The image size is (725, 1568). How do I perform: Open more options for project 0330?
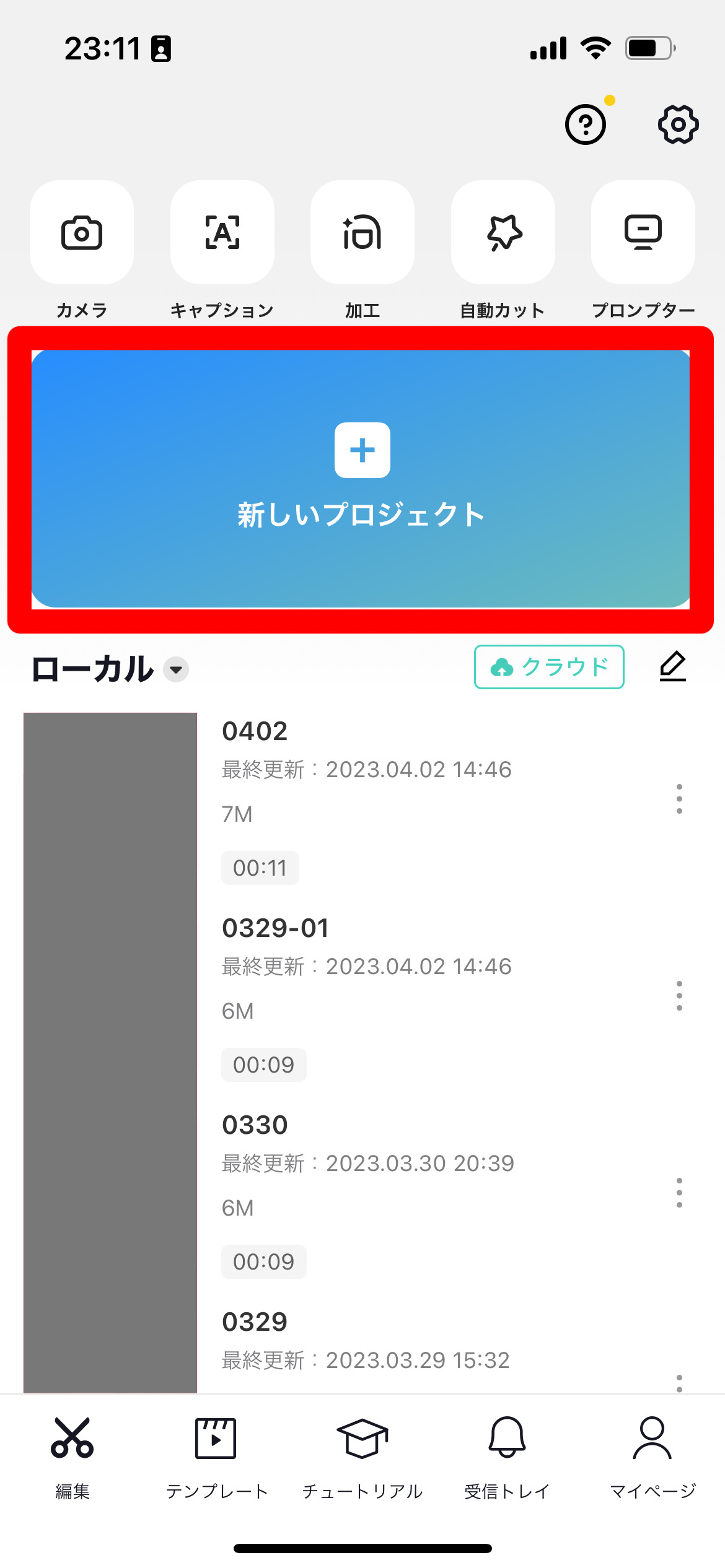pos(679,1193)
